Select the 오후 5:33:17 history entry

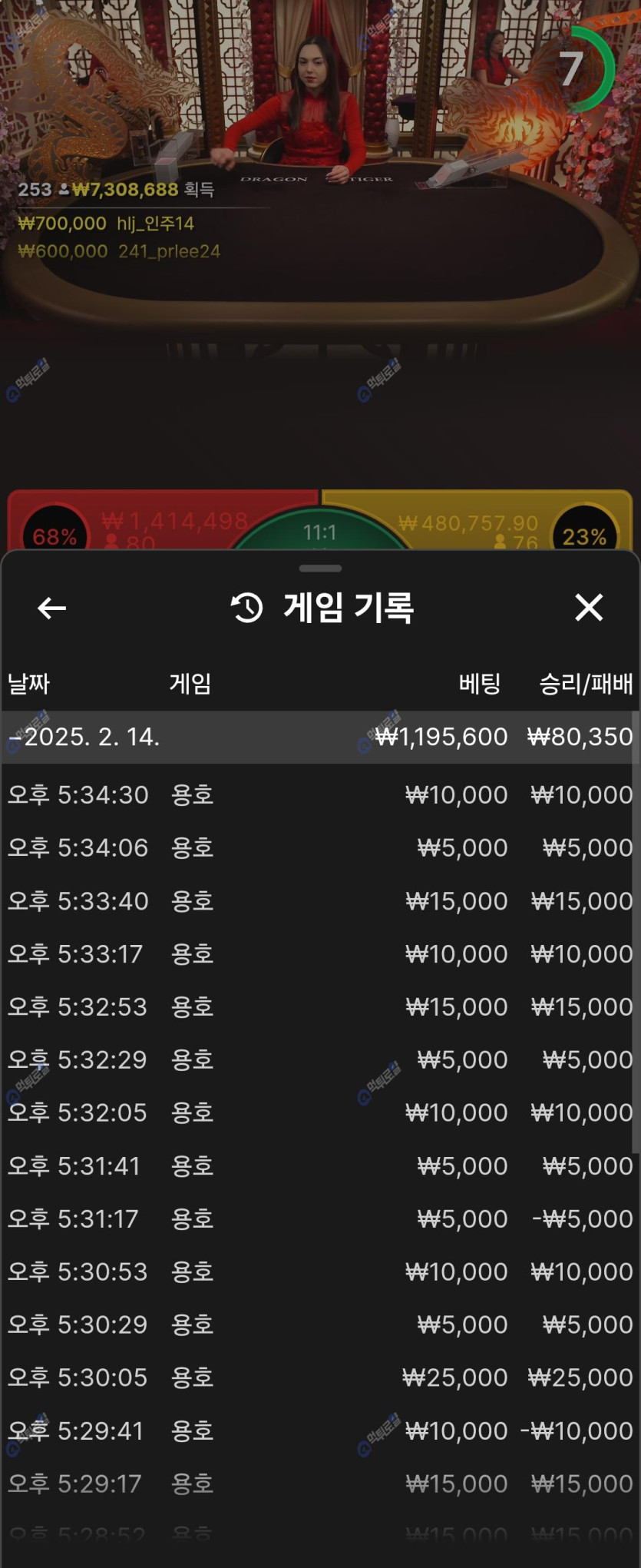click(x=319, y=953)
